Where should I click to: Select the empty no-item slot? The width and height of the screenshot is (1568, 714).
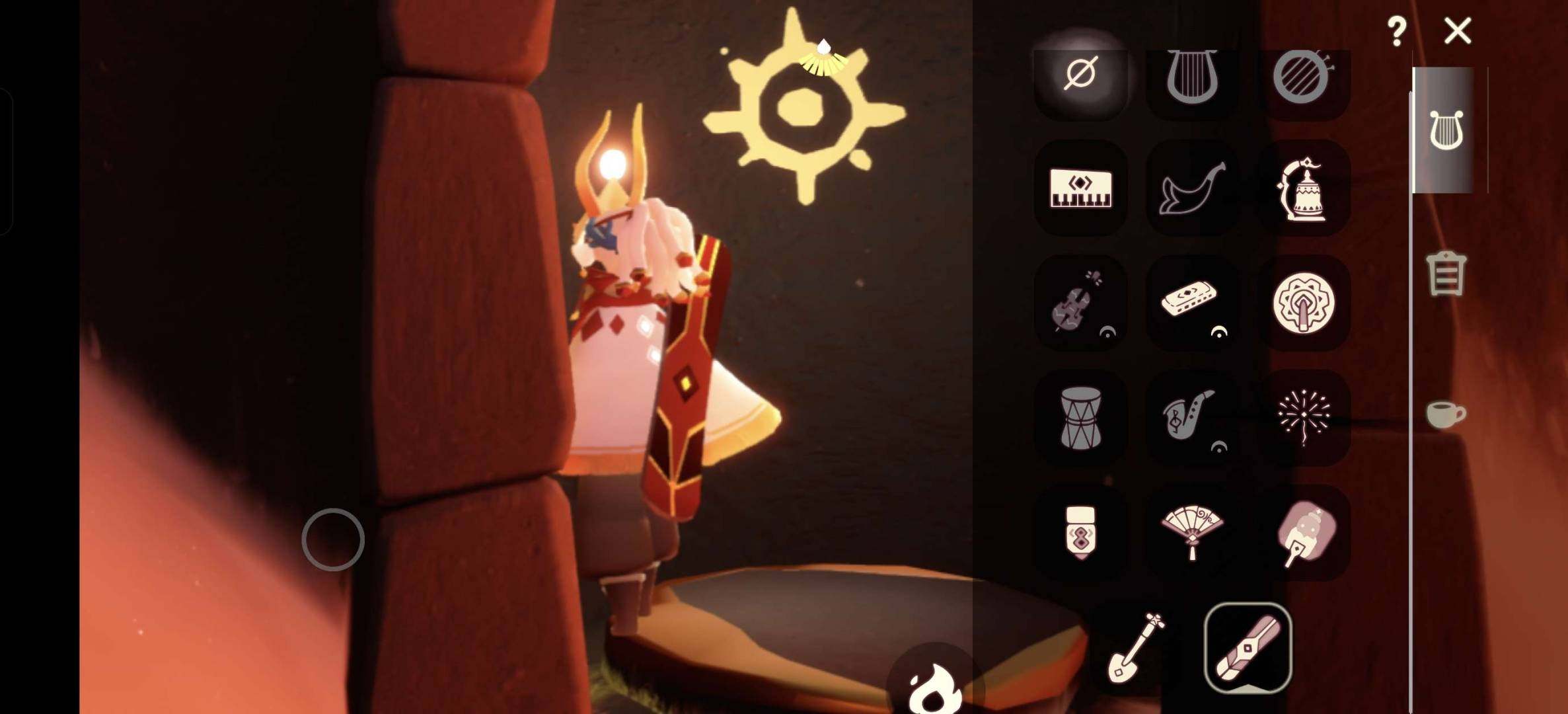pos(1080,73)
